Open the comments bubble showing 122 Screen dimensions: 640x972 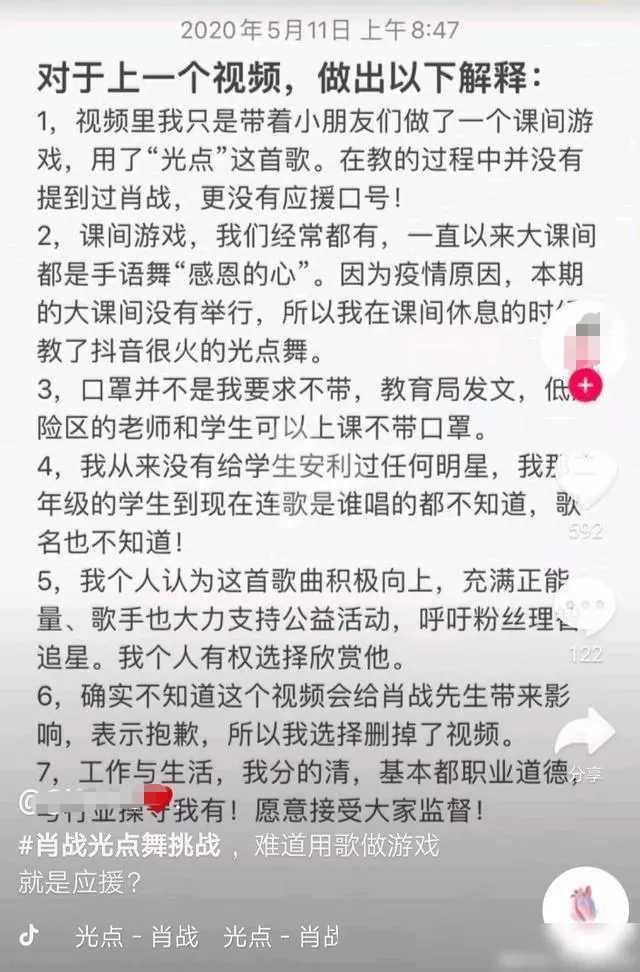point(585,608)
